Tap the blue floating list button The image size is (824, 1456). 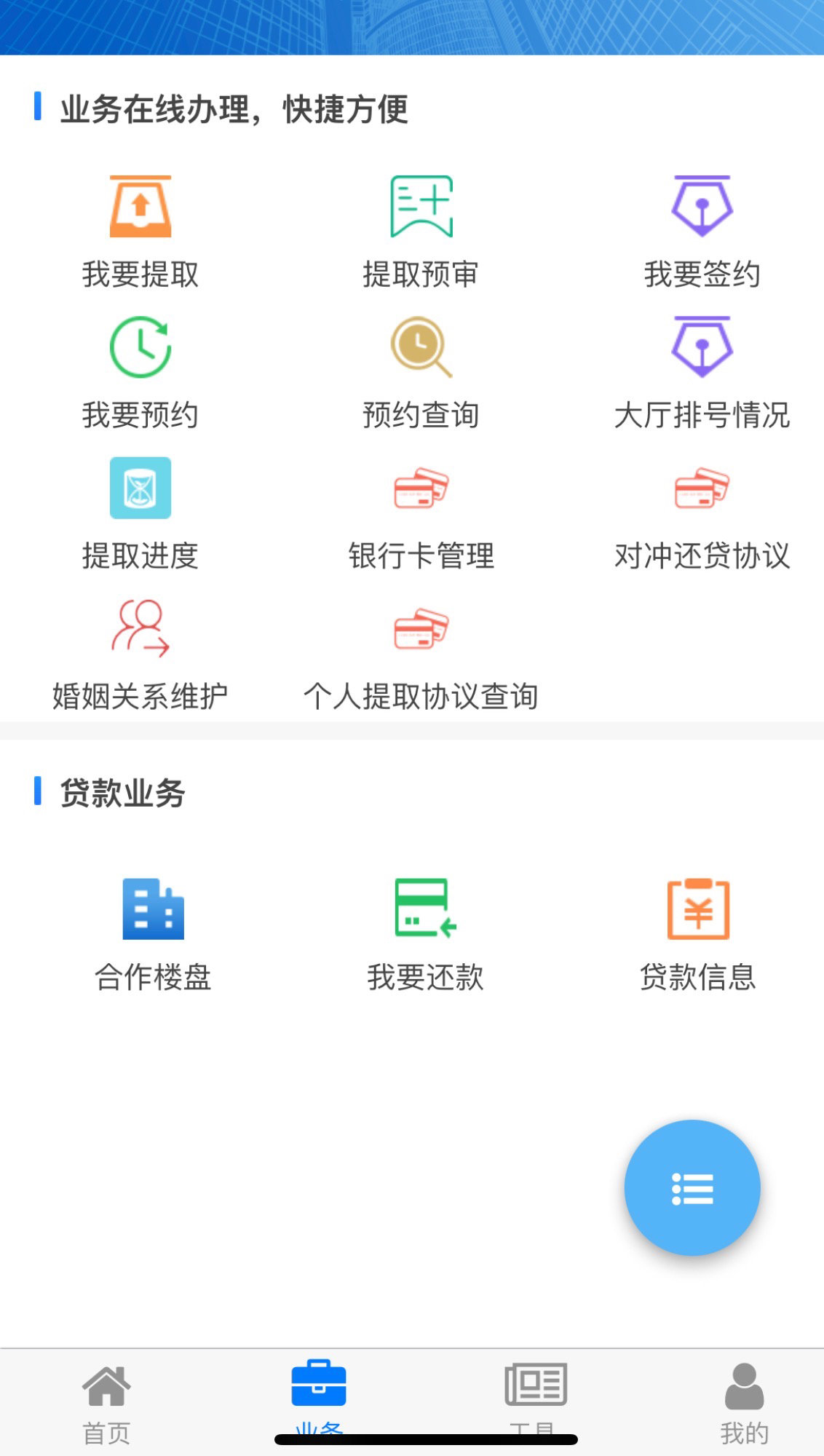[x=692, y=1187]
